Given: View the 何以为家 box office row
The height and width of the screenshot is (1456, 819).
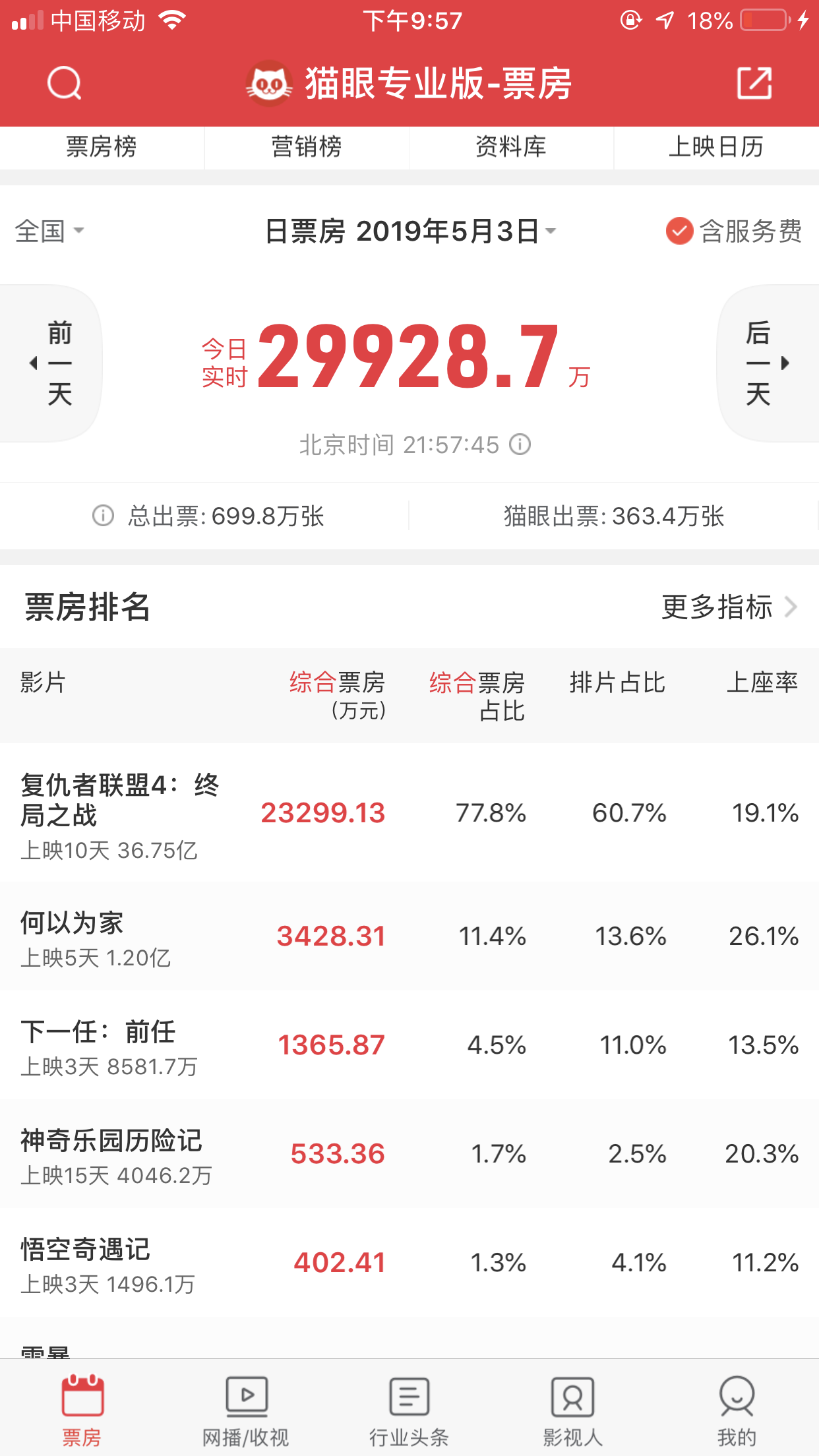Looking at the screenshot, I should [409, 936].
